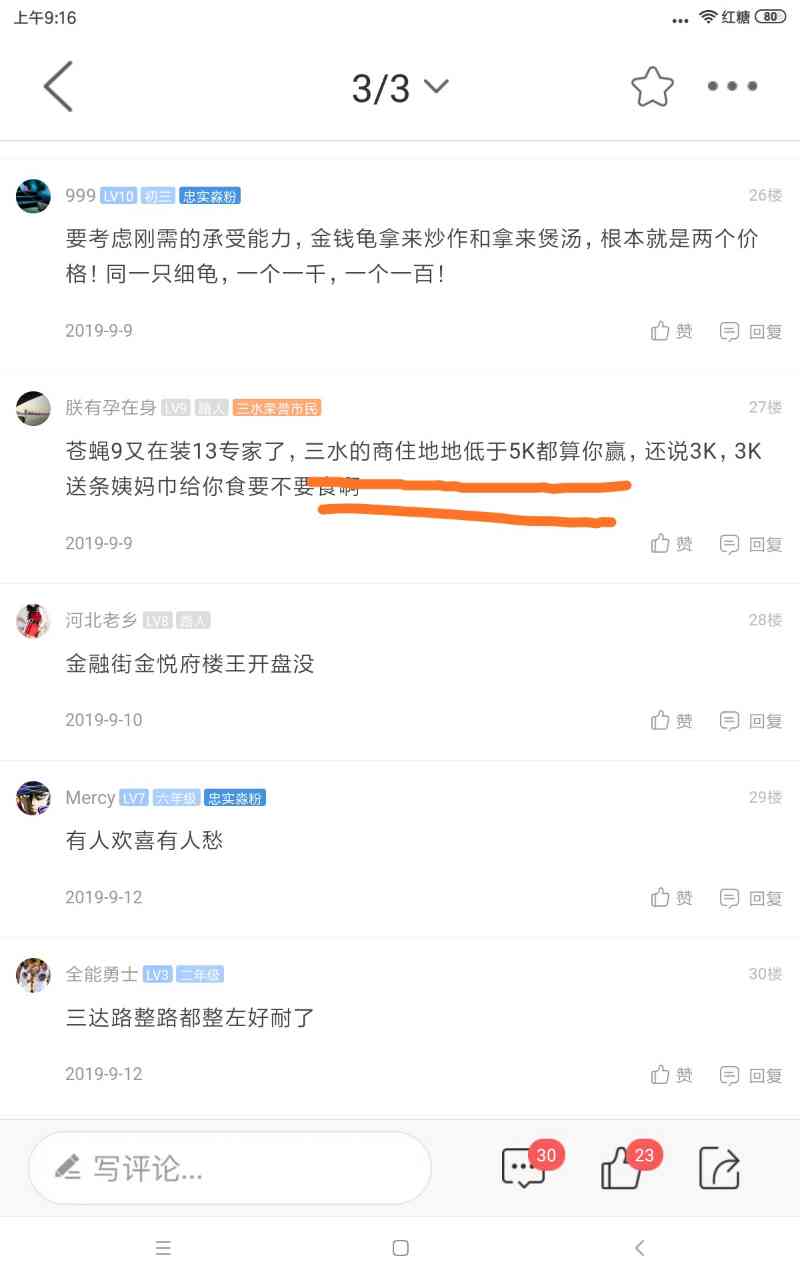Favorite this thread with the star icon
Viewport: 800px width, 1280px height.
652,87
